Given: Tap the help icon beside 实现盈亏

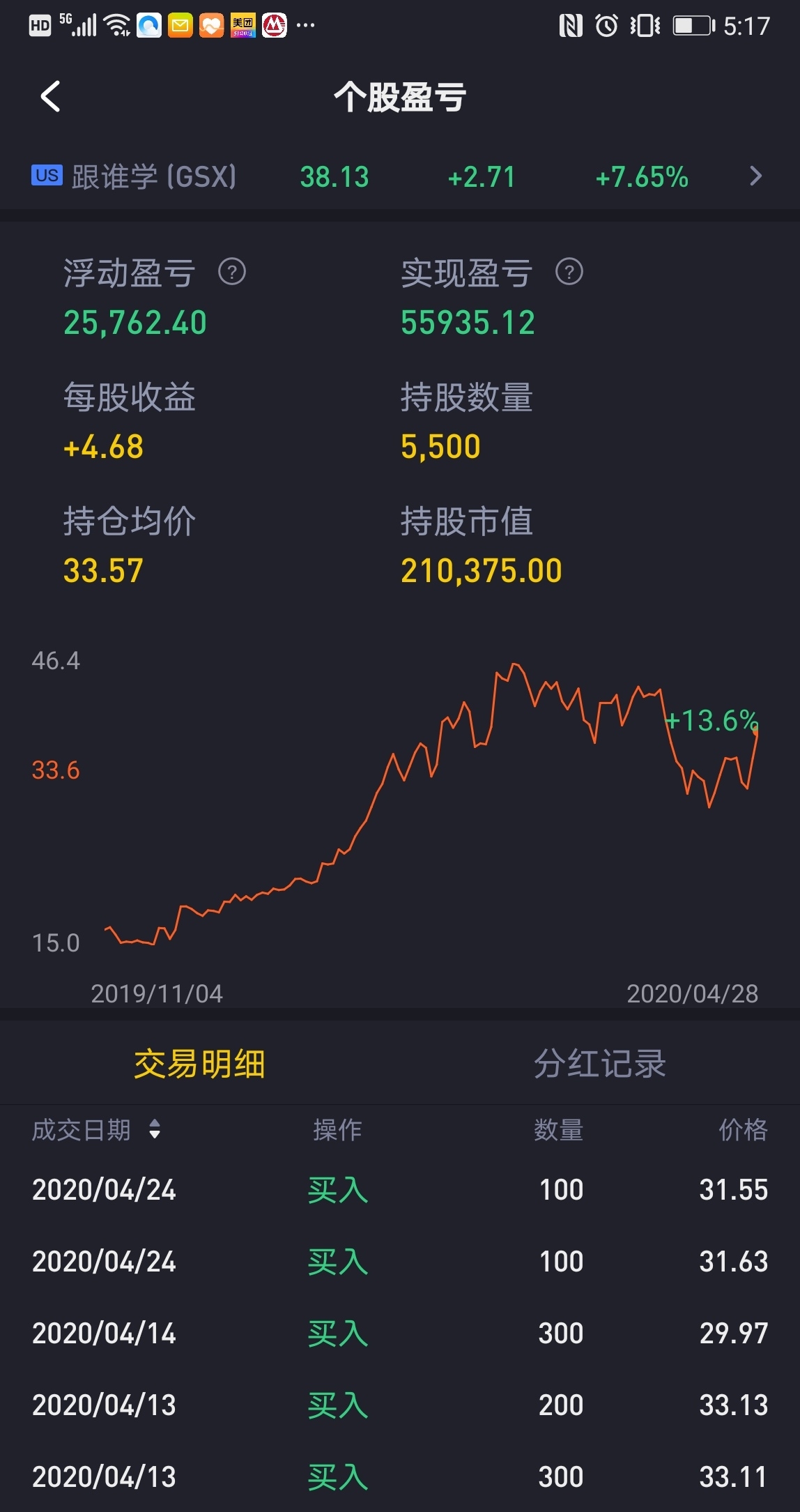Looking at the screenshot, I should [569, 272].
